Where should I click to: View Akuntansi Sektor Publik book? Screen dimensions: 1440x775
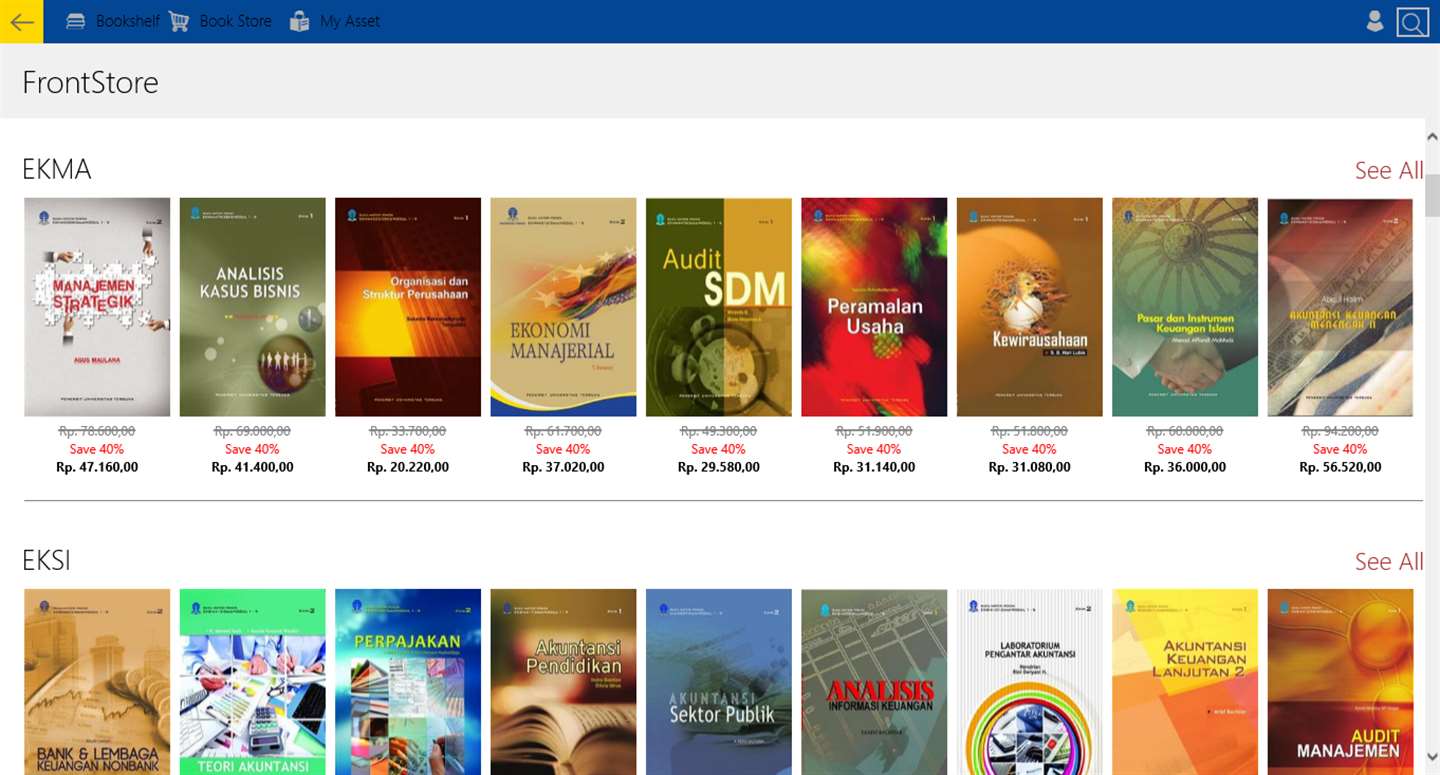point(718,680)
